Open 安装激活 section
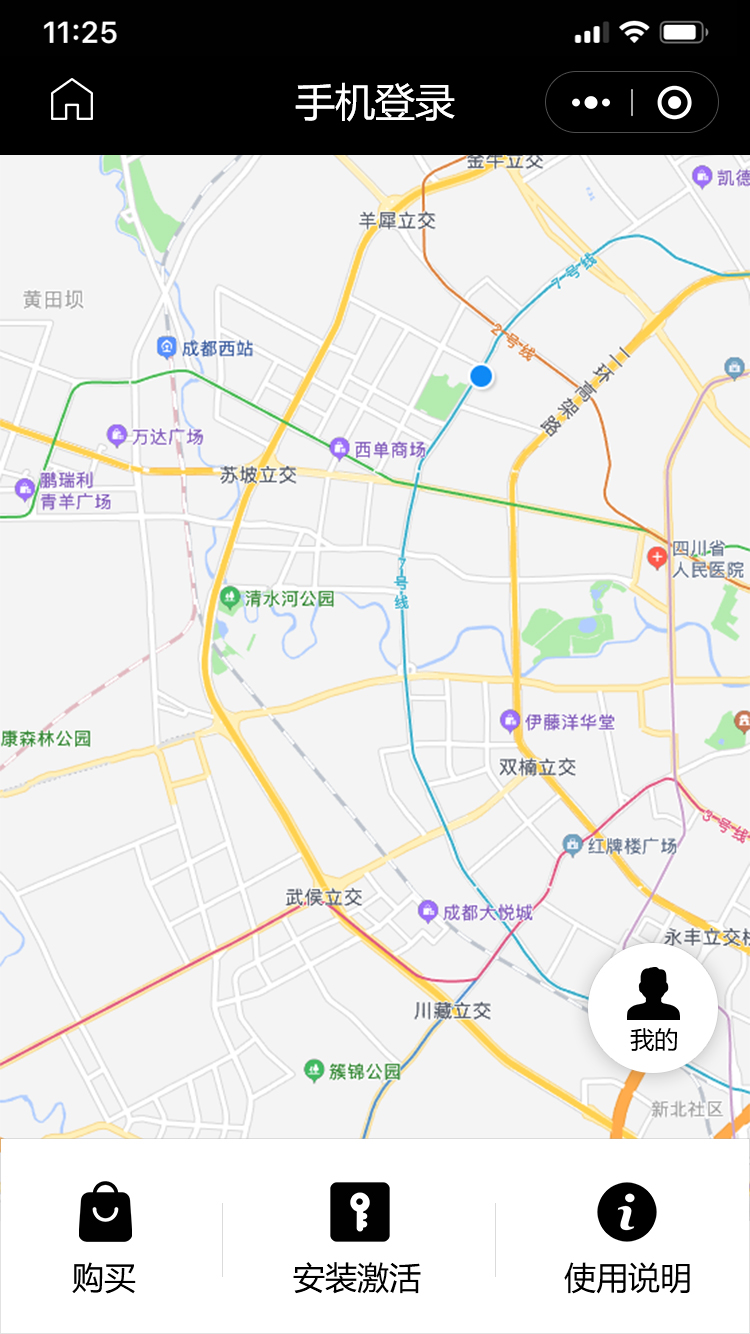 click(358, 1237)
